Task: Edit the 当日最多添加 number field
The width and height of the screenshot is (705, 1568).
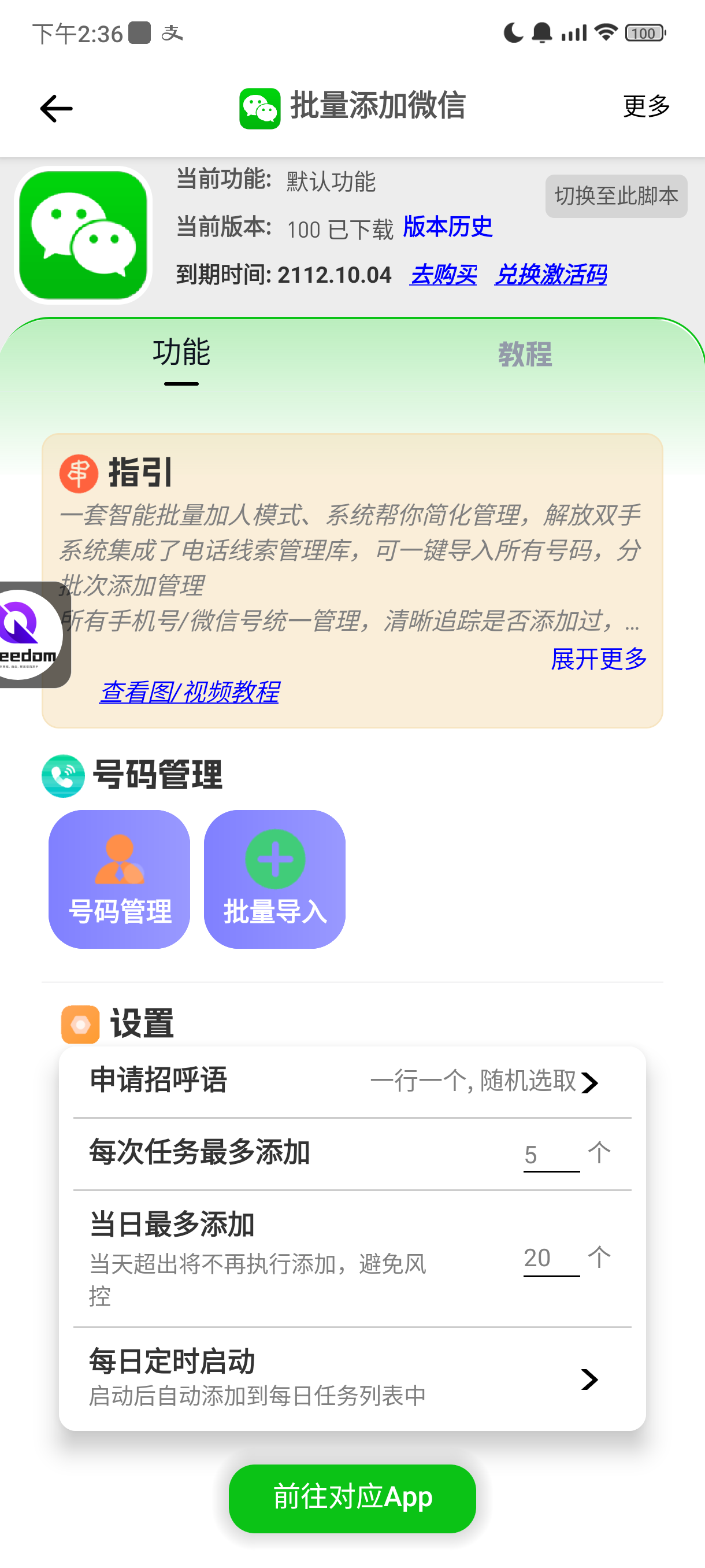Action: pos(551,1258)
